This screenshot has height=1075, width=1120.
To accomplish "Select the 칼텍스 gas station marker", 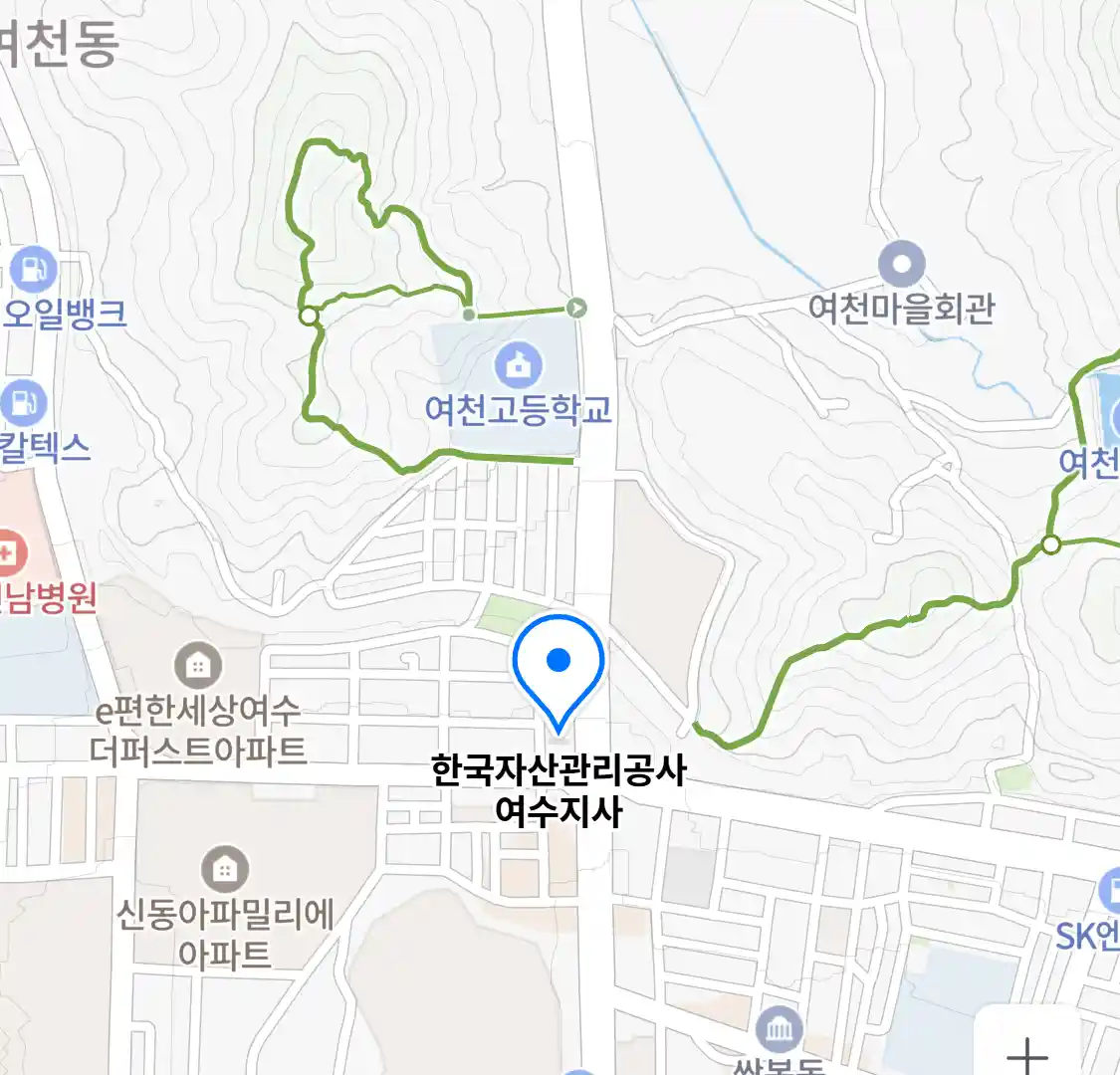I will [23, 404].
